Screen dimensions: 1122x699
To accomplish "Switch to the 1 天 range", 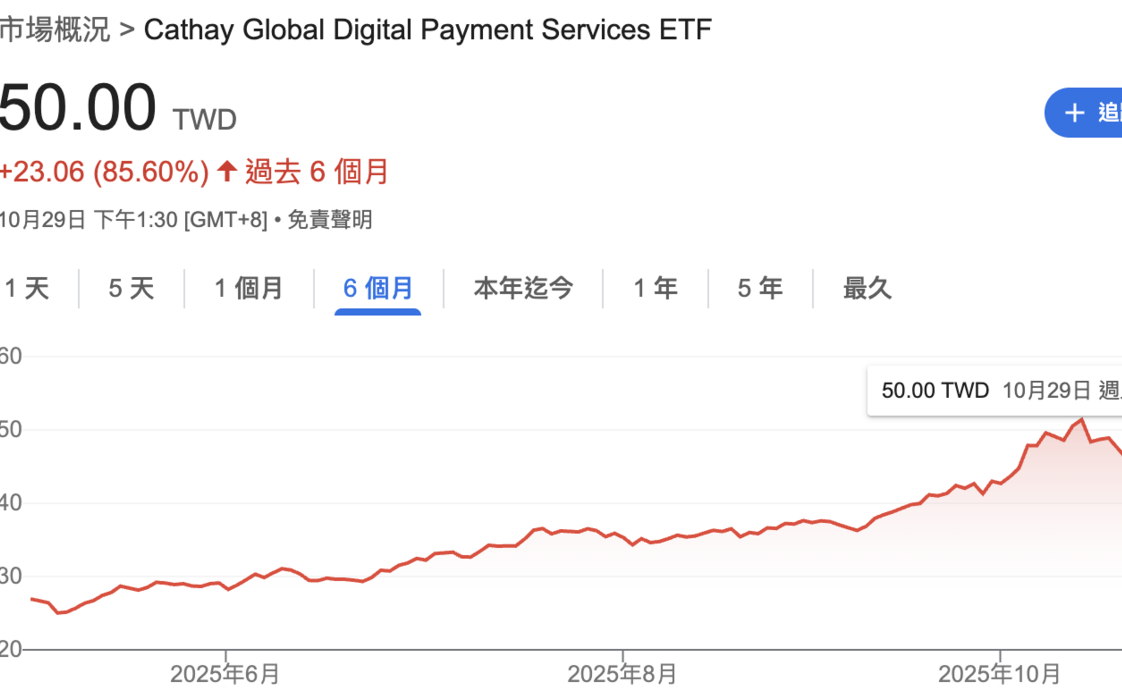I will click(x=27, y=289).
